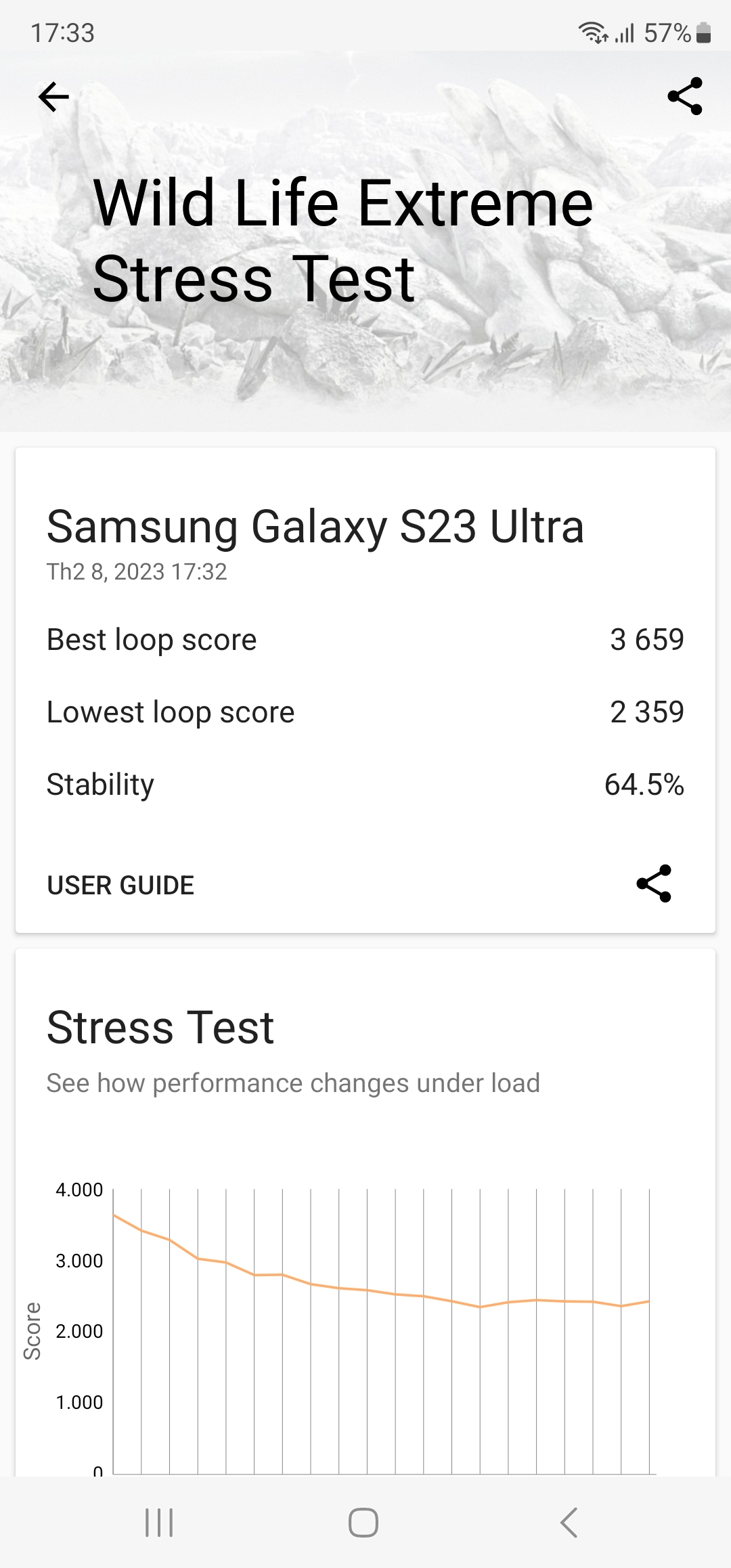Viewport: 731px width, 1568px height.
Task: Share the test from the header share icon
Action: tap(685, 96)
